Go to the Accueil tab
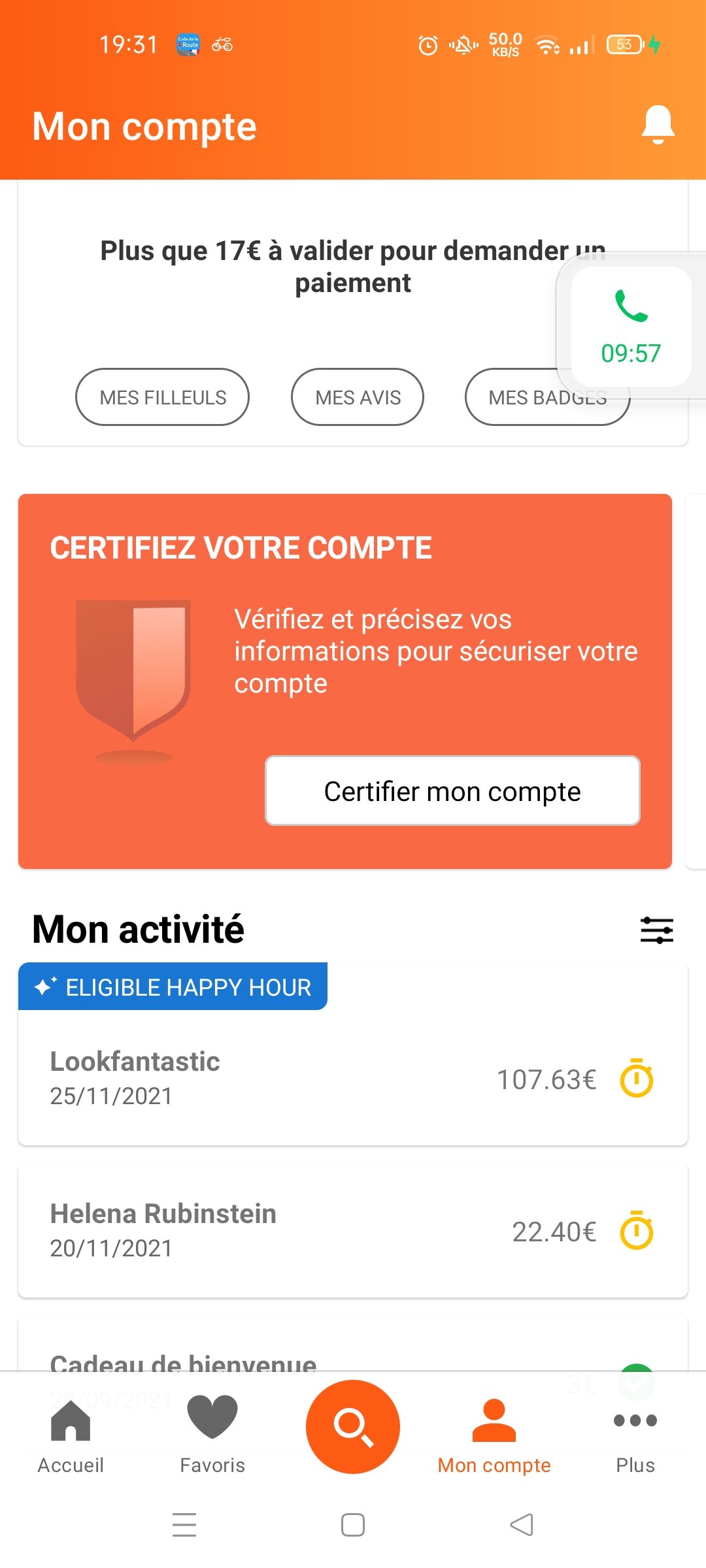 click(x=71, y=1436)
